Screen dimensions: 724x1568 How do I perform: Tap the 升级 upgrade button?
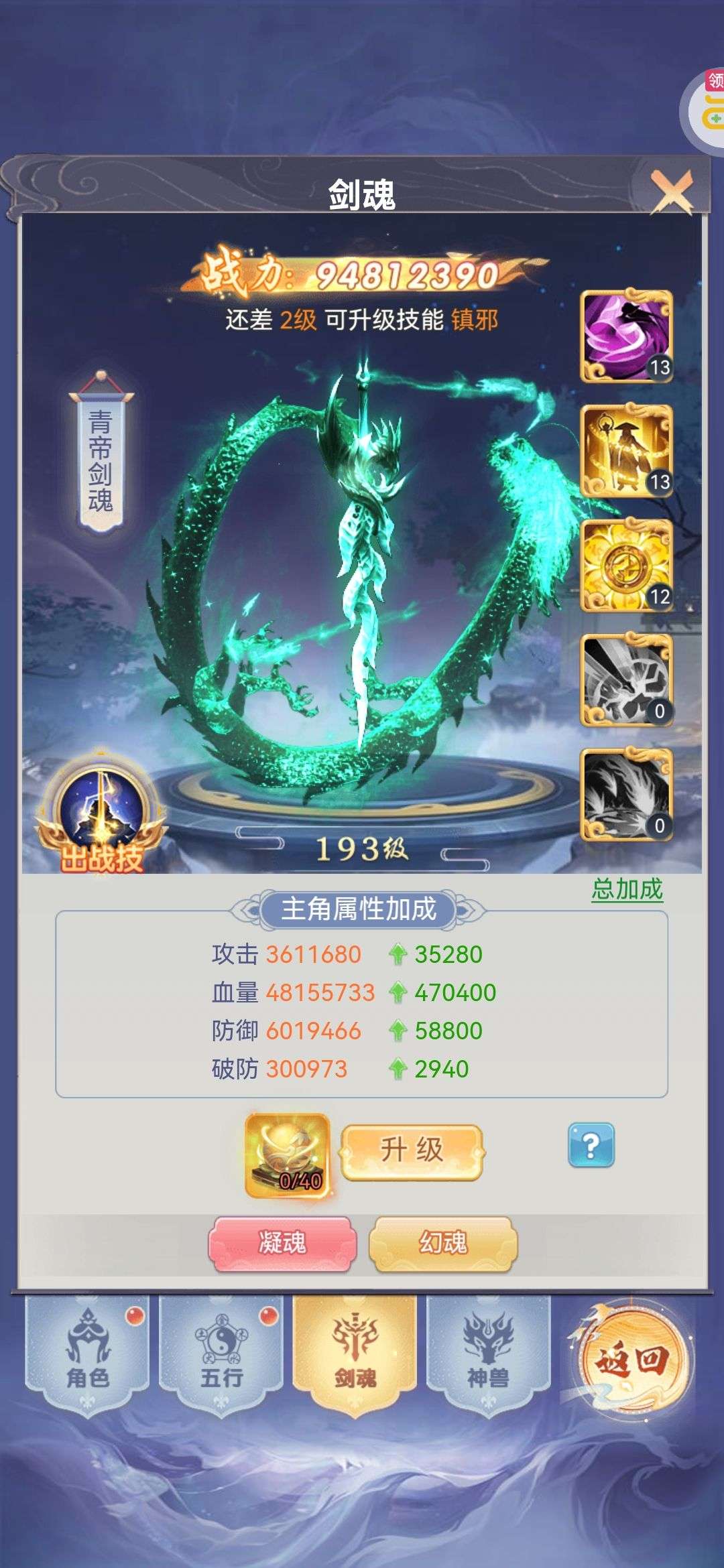(x=412, y=1151)
